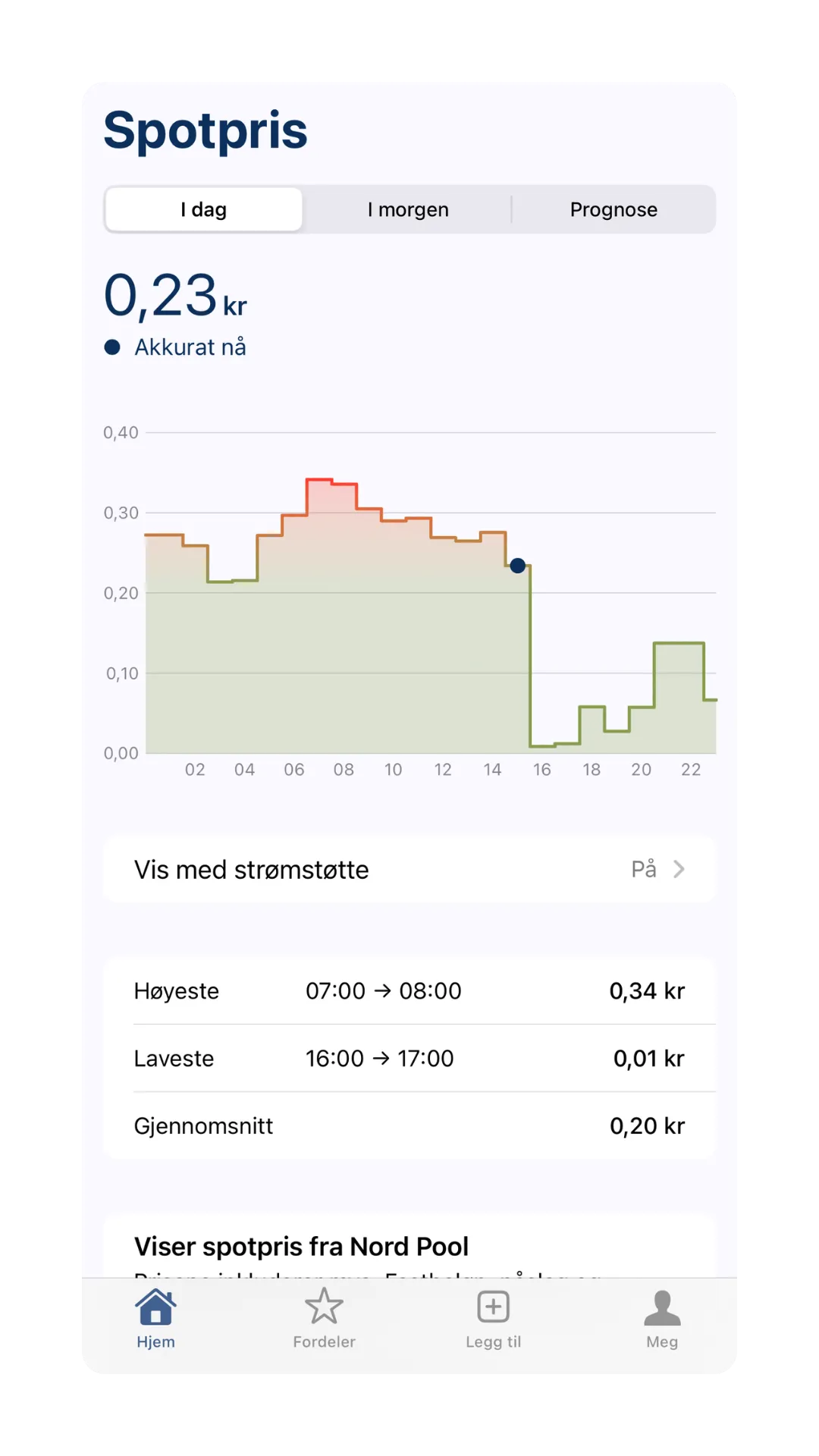Switch to the I morgen tab
Screen dimensions: 819x1456
(x=408, y=209)
